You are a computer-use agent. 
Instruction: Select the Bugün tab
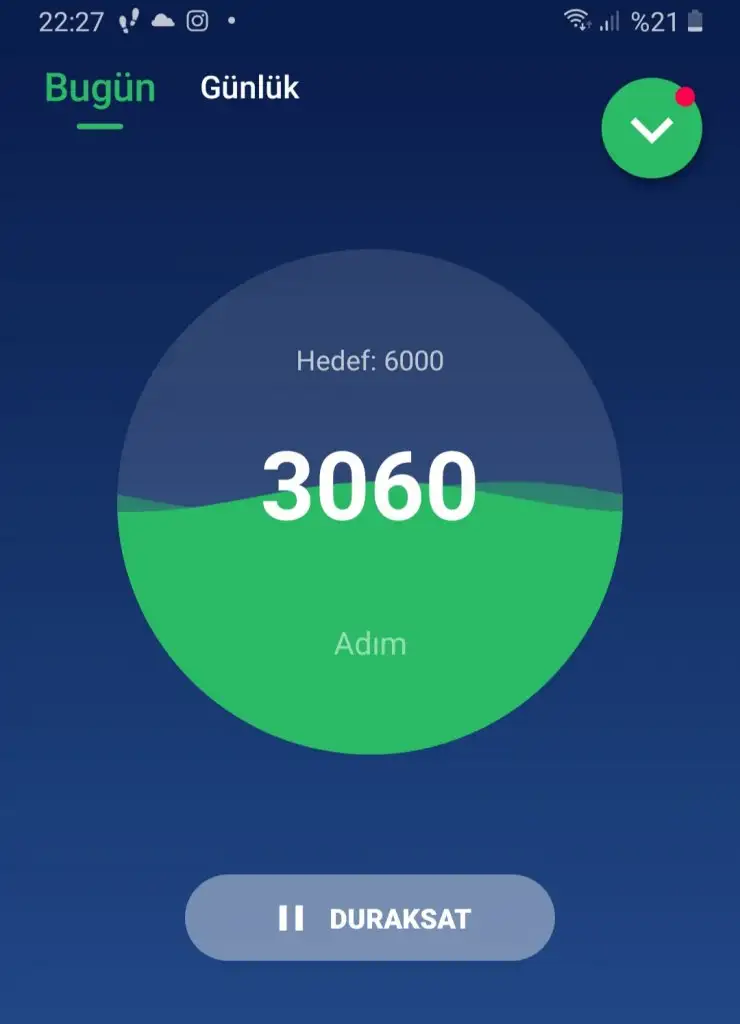pyautogui.click(x=100, y=89)
